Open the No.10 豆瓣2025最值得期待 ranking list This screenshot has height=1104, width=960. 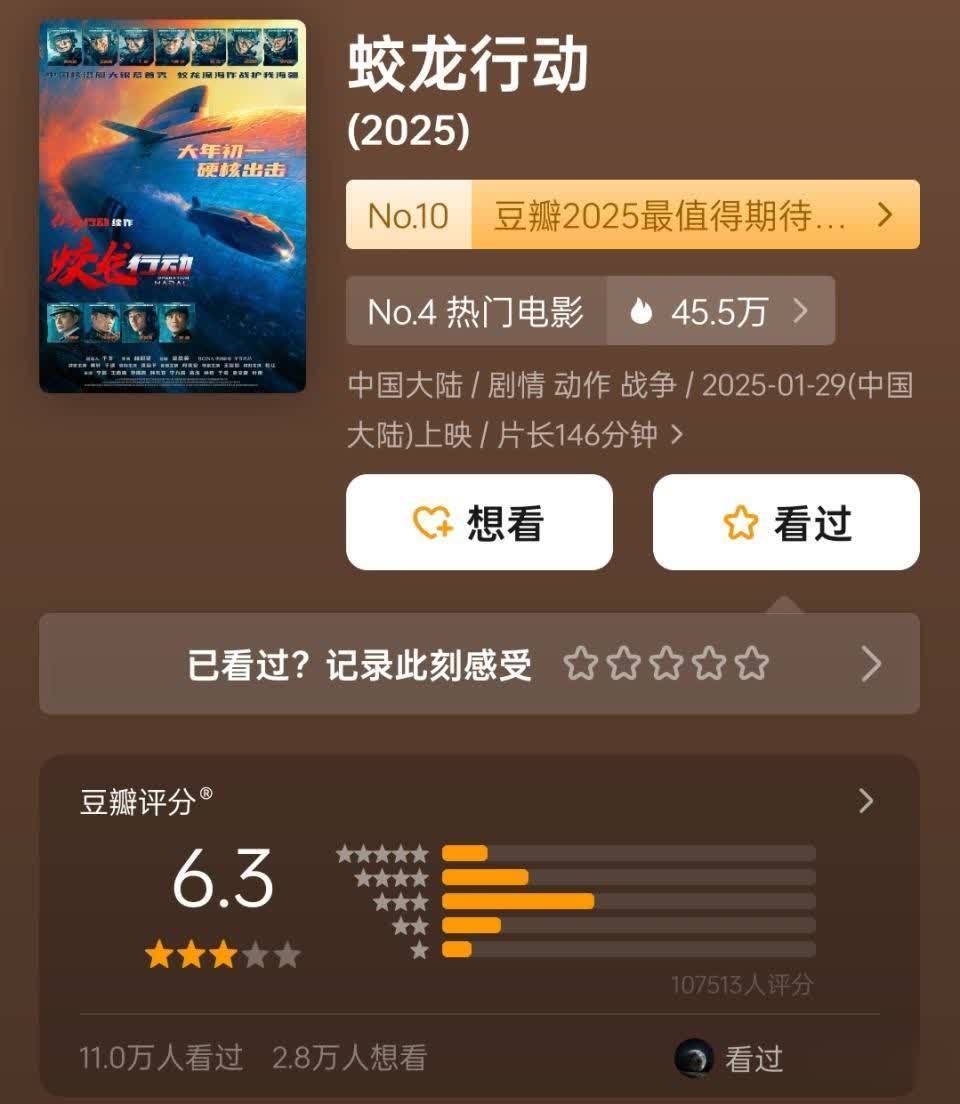click(x=632, y=215)
